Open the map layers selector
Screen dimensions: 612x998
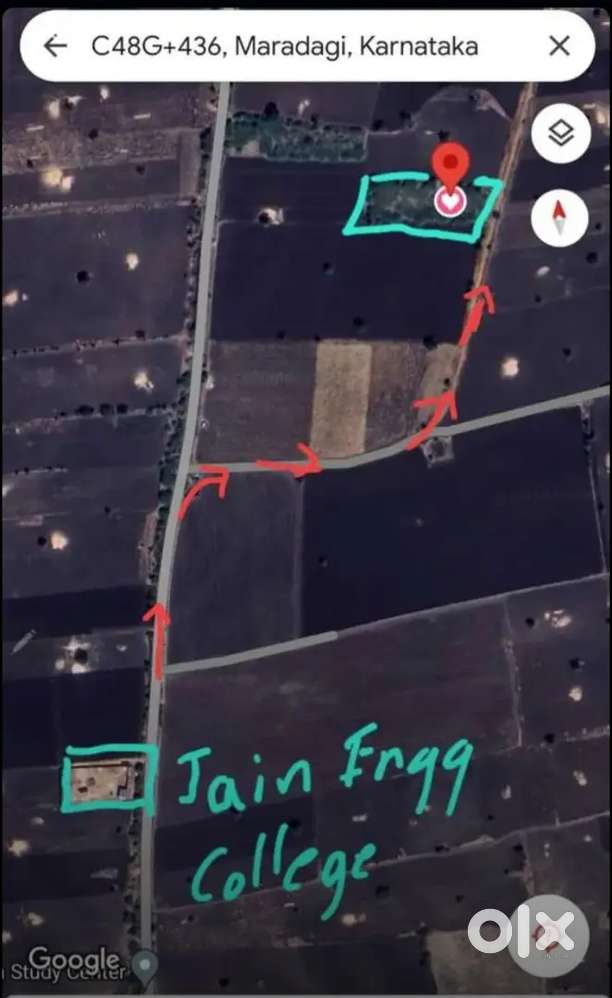tap(560, 134)
